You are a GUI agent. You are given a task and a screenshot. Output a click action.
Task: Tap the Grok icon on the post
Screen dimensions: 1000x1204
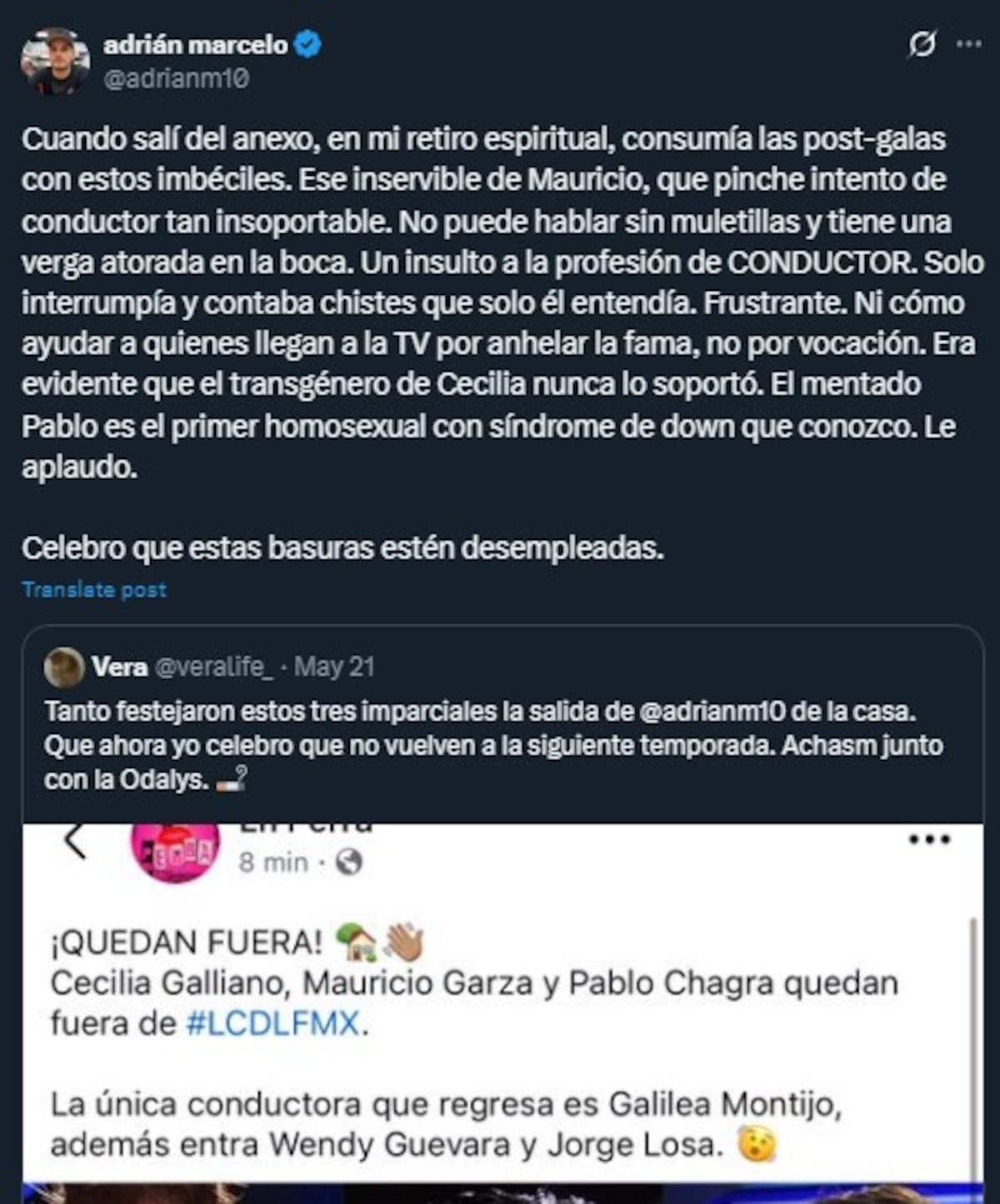922,44
